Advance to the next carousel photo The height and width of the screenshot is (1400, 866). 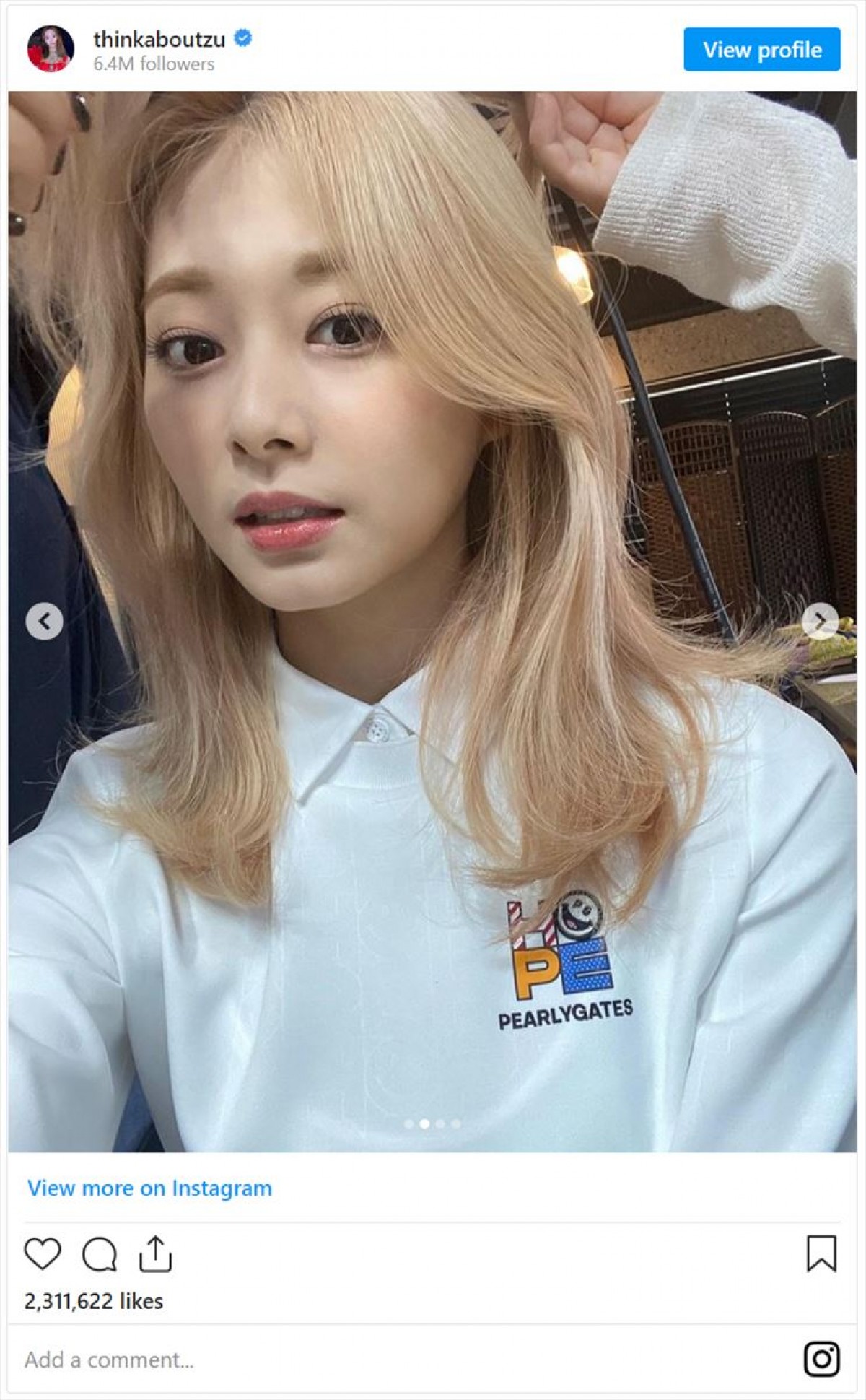tap(820, 621)
